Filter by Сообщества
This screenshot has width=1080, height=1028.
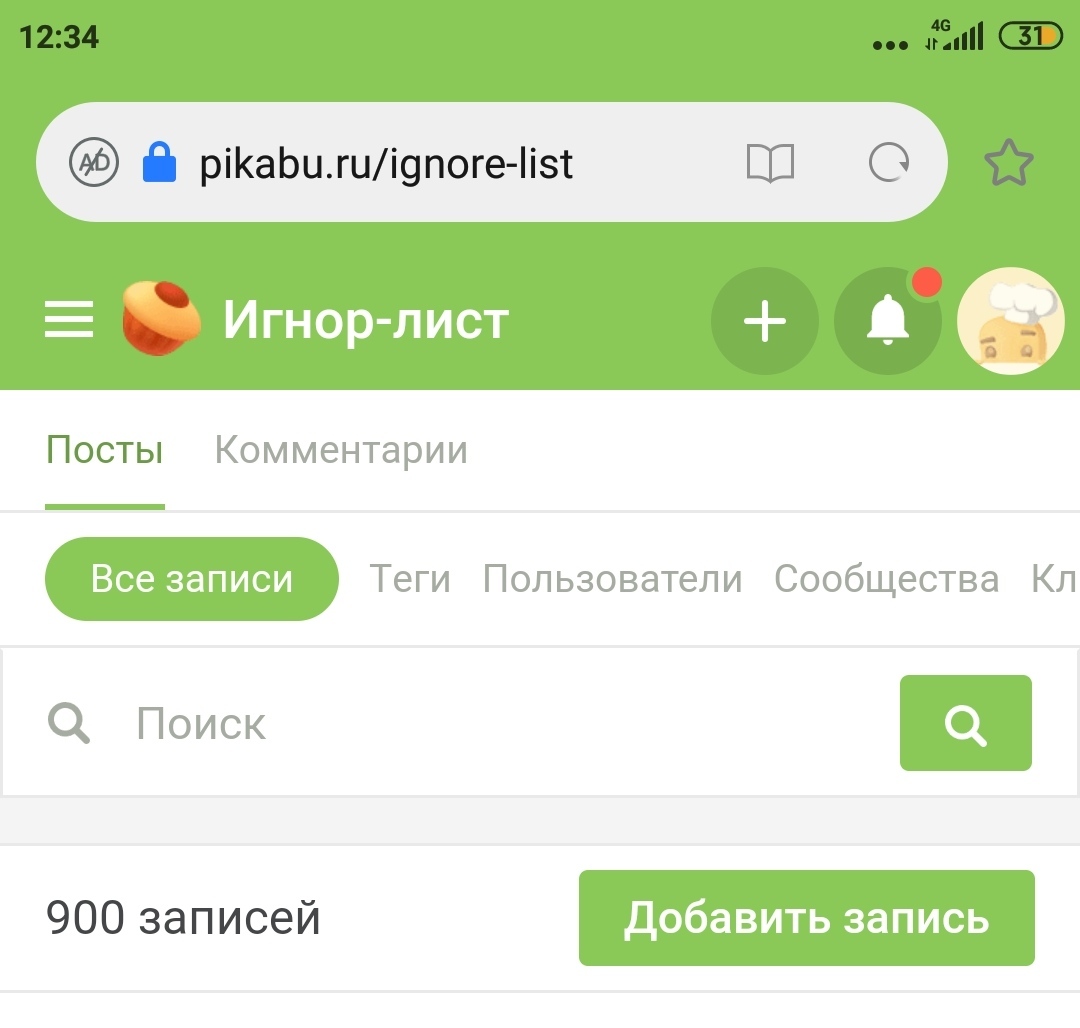886,579
